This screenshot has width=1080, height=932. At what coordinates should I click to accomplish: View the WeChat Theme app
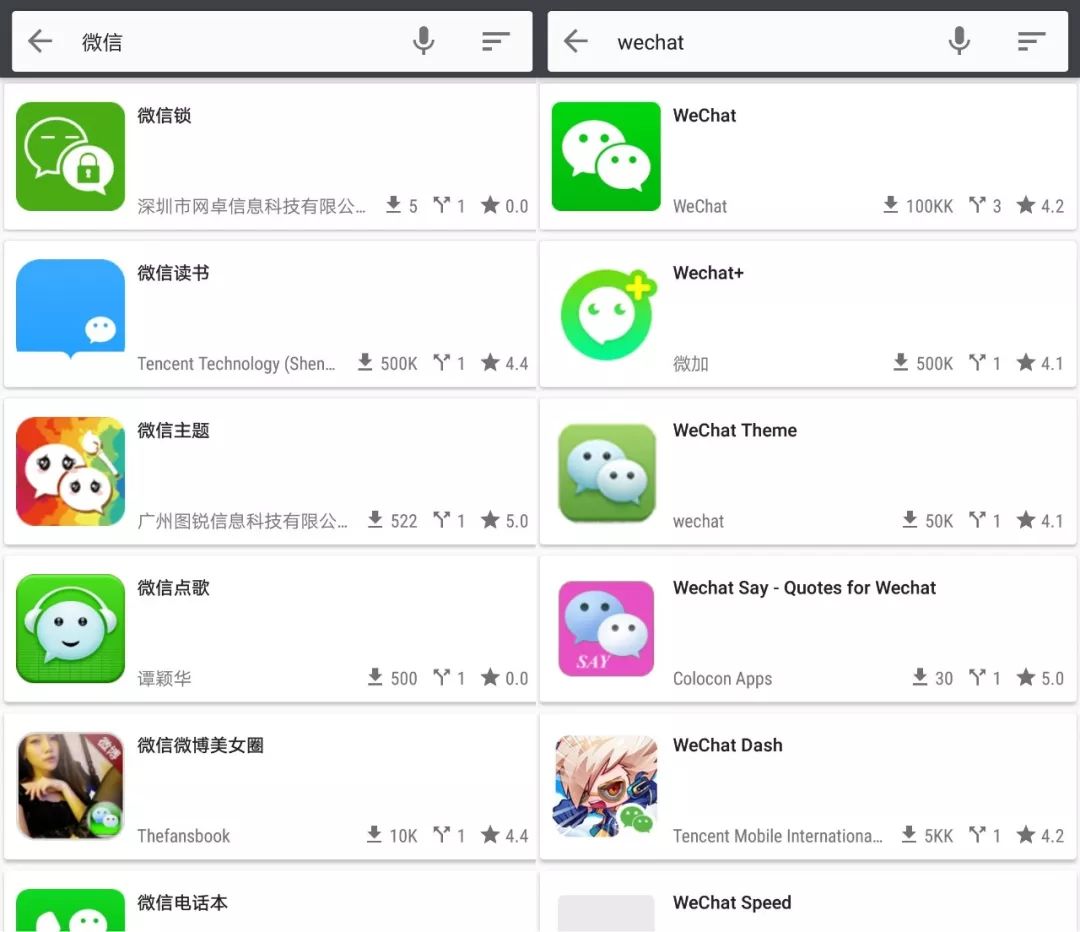click(x=808, y=471)
